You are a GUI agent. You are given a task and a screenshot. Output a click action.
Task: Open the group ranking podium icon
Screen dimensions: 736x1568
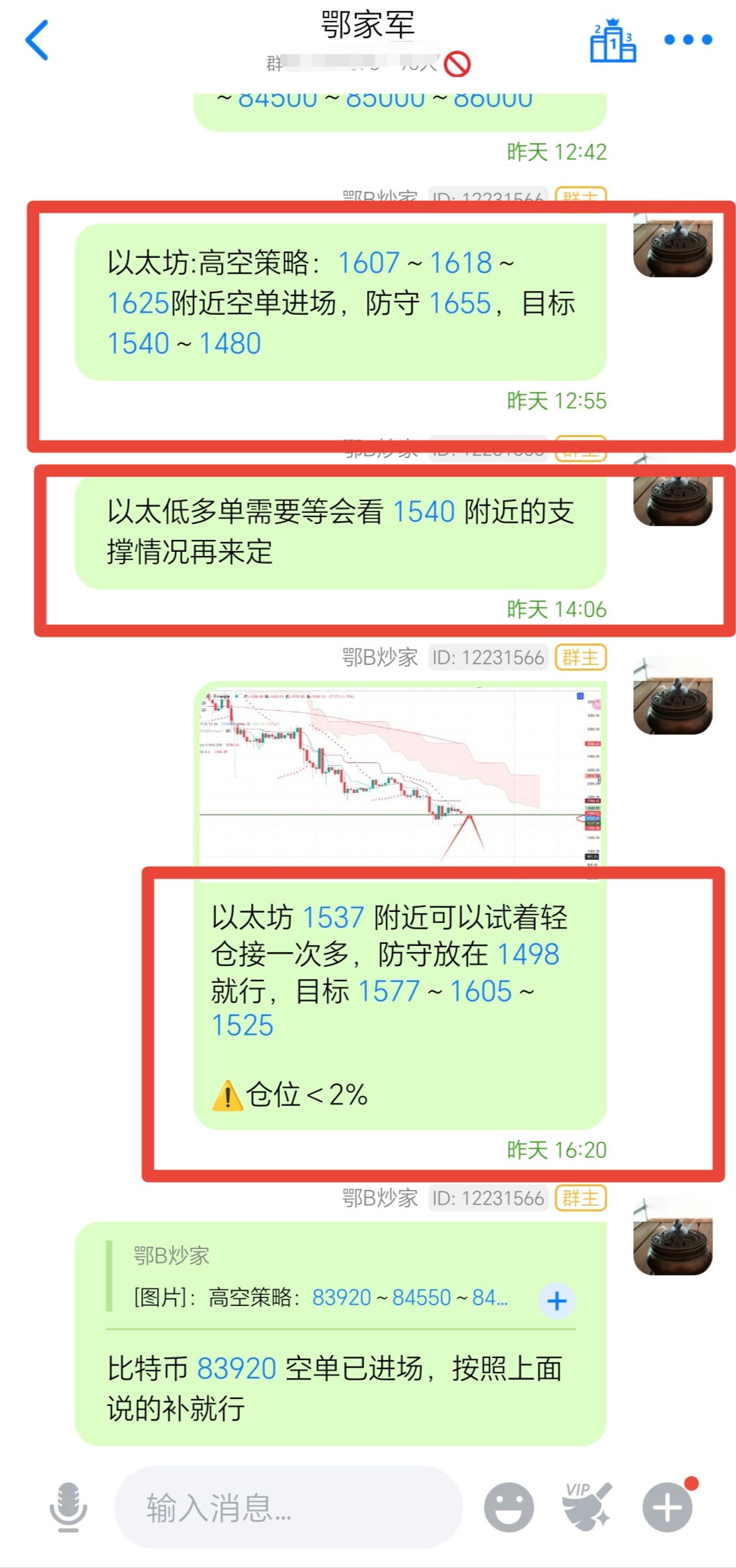(x=612, y=42)
